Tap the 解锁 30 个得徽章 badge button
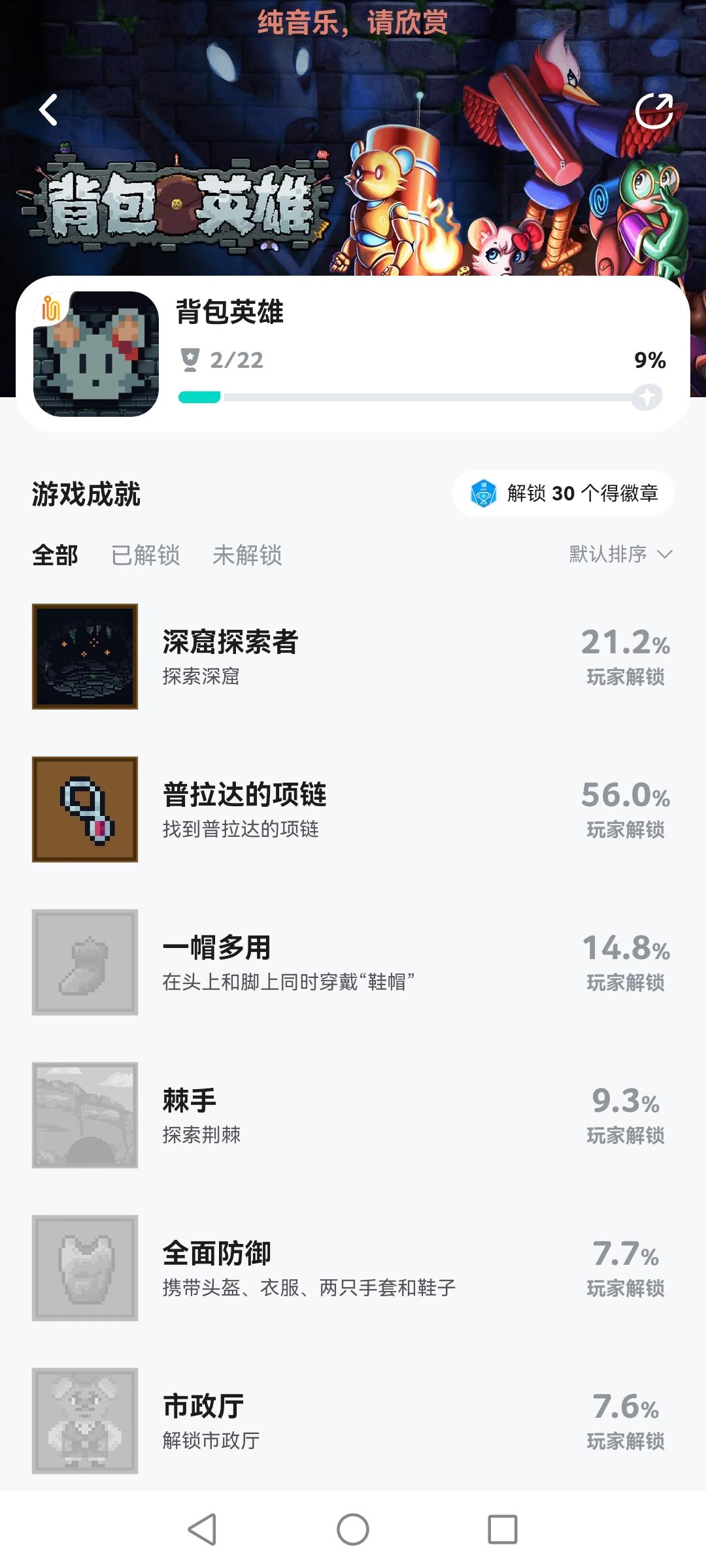 (x=563, y=493)
